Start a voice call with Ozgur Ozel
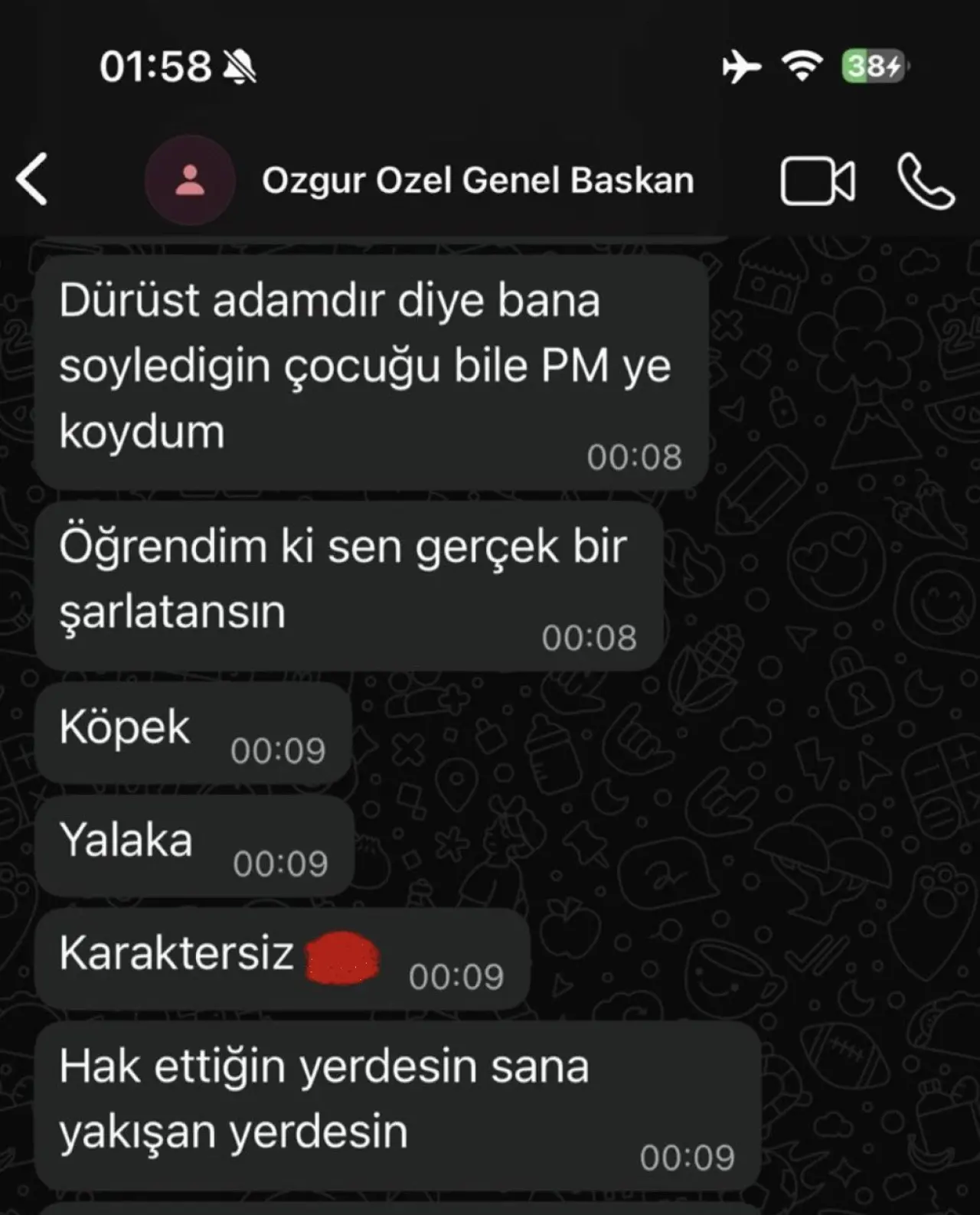Viewport: 980px width, 1215px height. (x=926, y=181)
